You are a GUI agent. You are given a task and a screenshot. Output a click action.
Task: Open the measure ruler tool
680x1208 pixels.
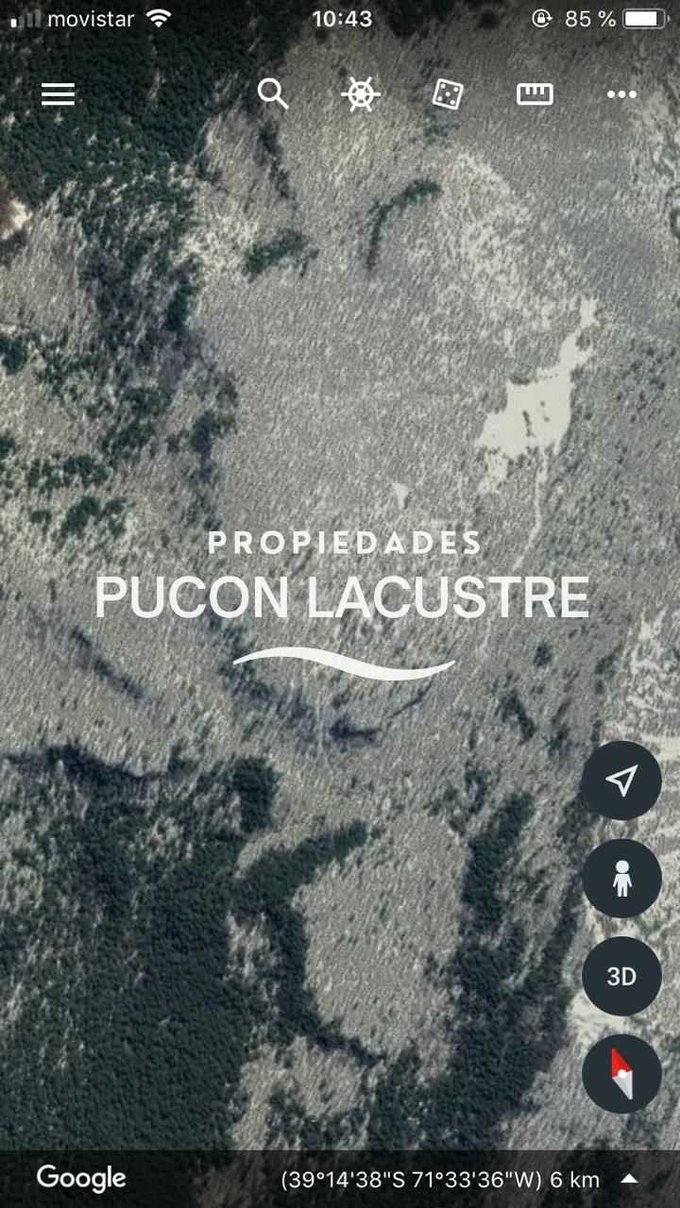click(x=535, y=94)
